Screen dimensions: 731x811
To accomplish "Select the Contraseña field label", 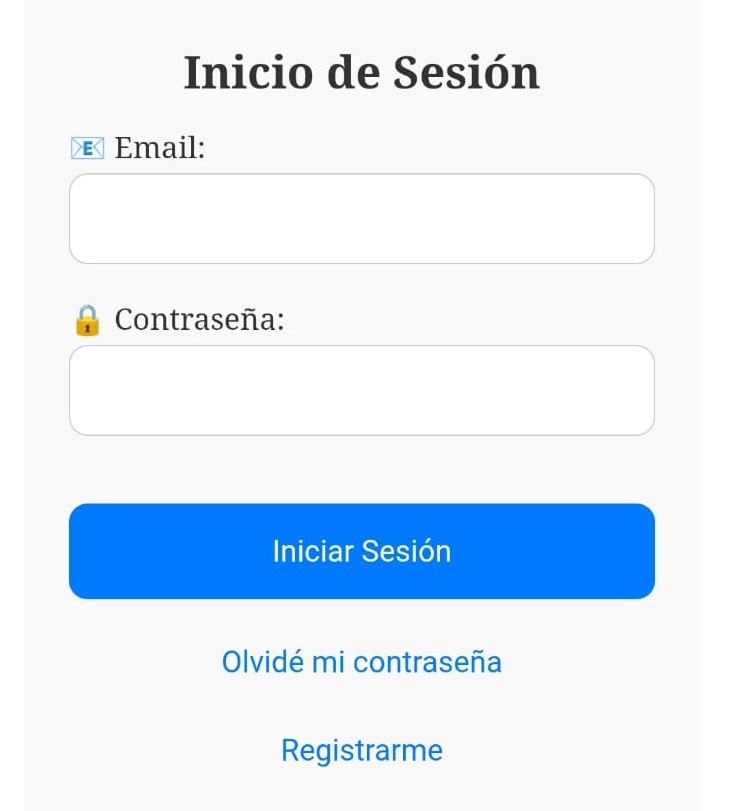I will click(200, 319).
